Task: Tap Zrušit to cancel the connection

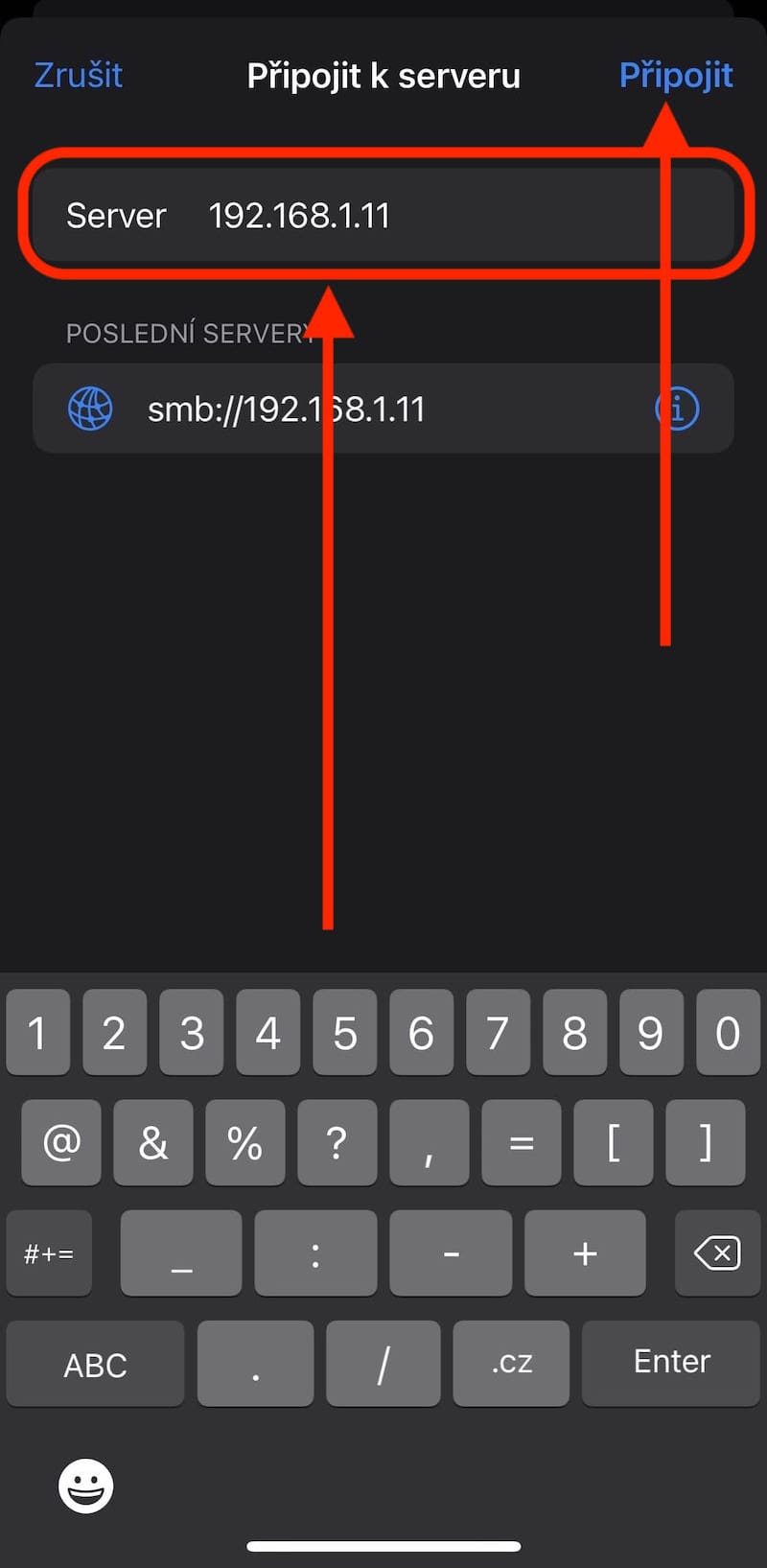Action: (79, 75)
